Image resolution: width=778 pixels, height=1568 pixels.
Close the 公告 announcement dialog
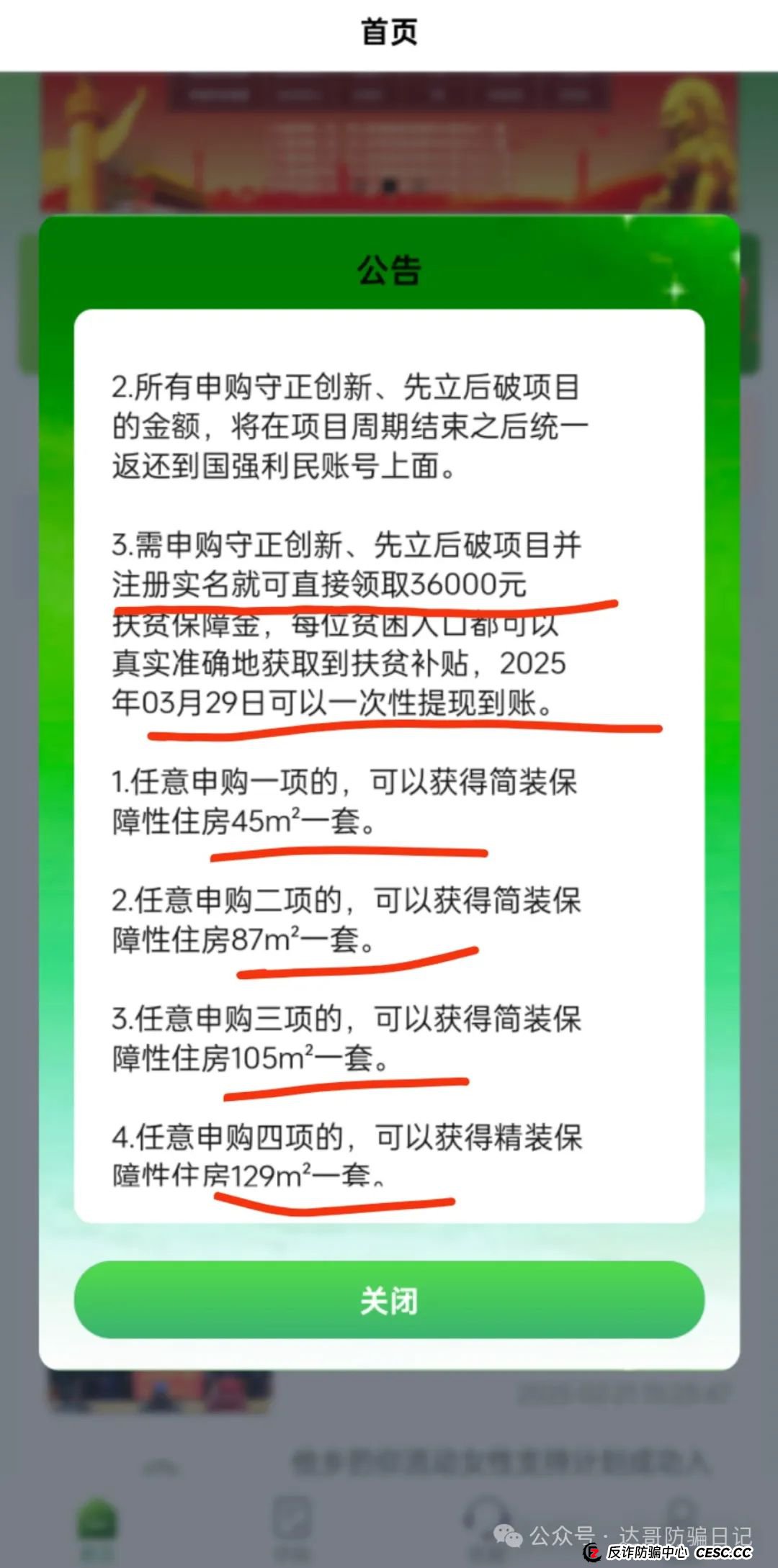click(x=389, y=1300)
